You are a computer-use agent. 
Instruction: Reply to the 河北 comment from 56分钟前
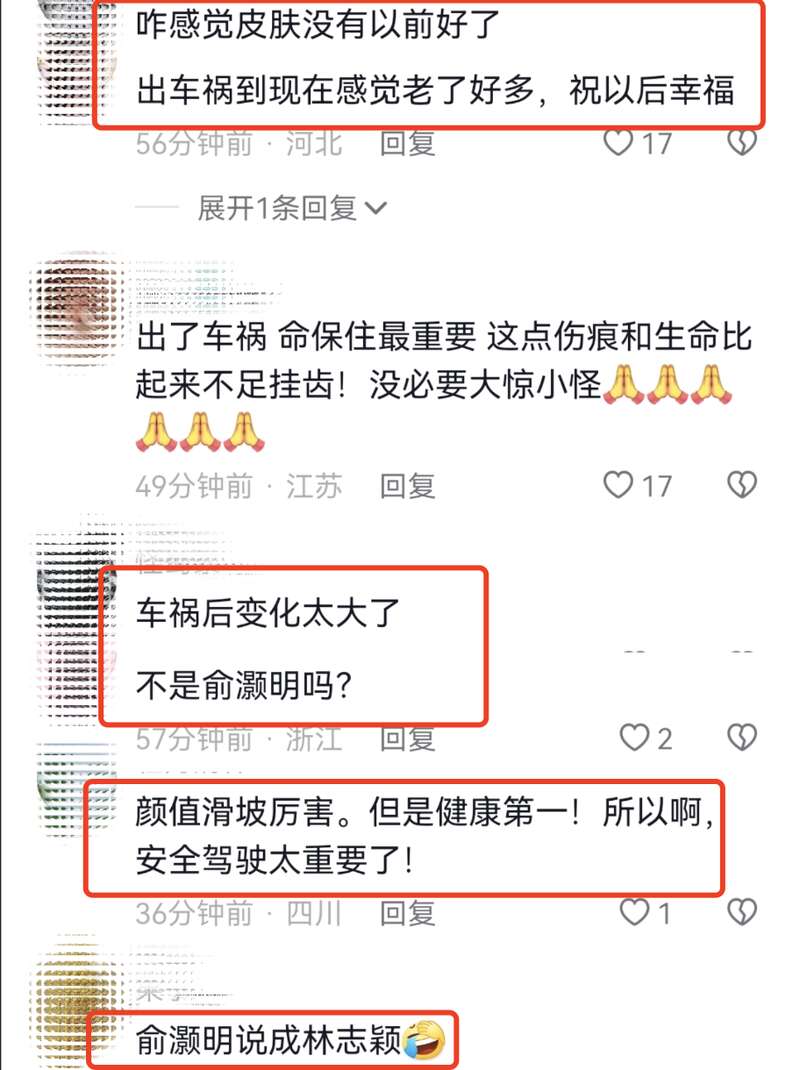tap(408, 143)
